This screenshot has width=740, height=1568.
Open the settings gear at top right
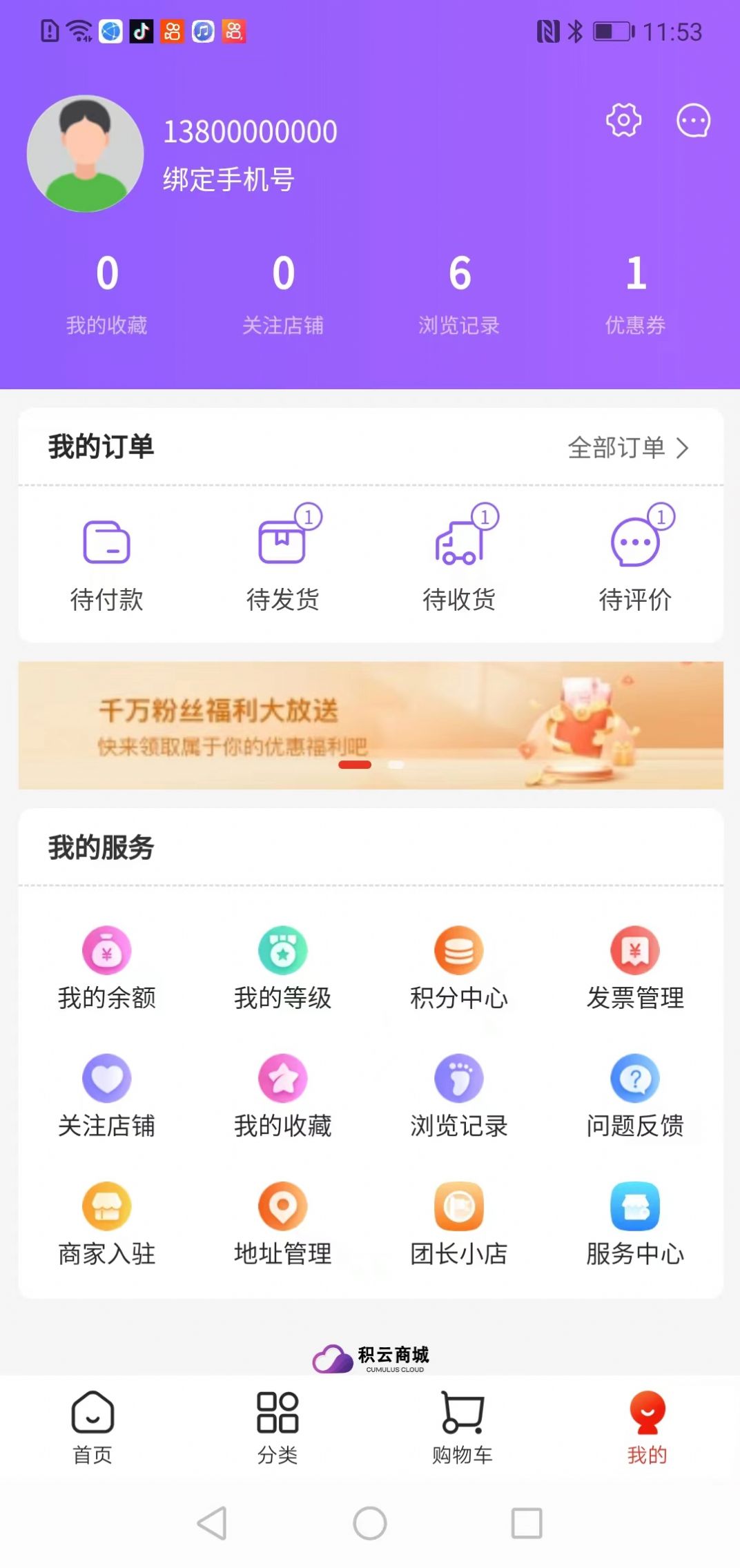point(623,120)
